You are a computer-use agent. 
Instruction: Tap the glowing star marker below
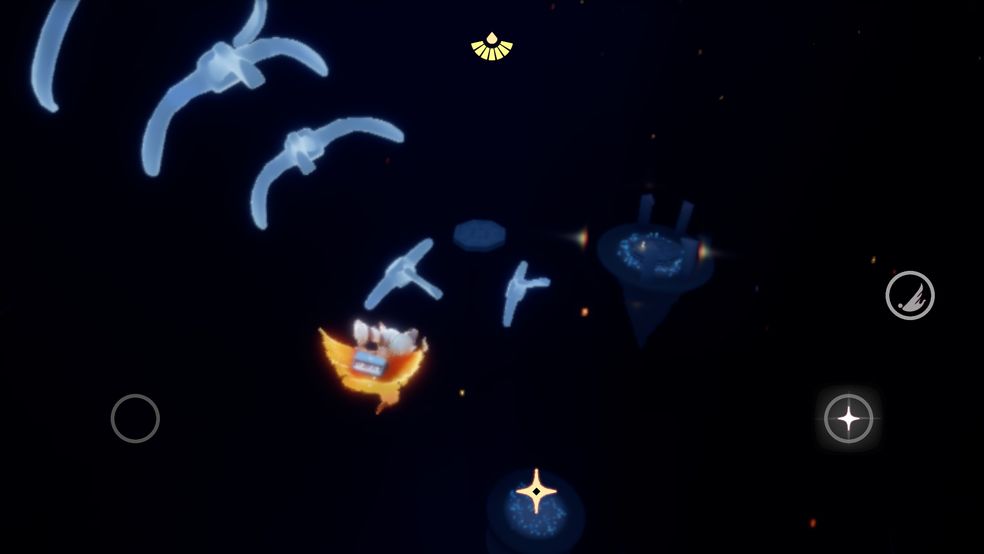536,491
